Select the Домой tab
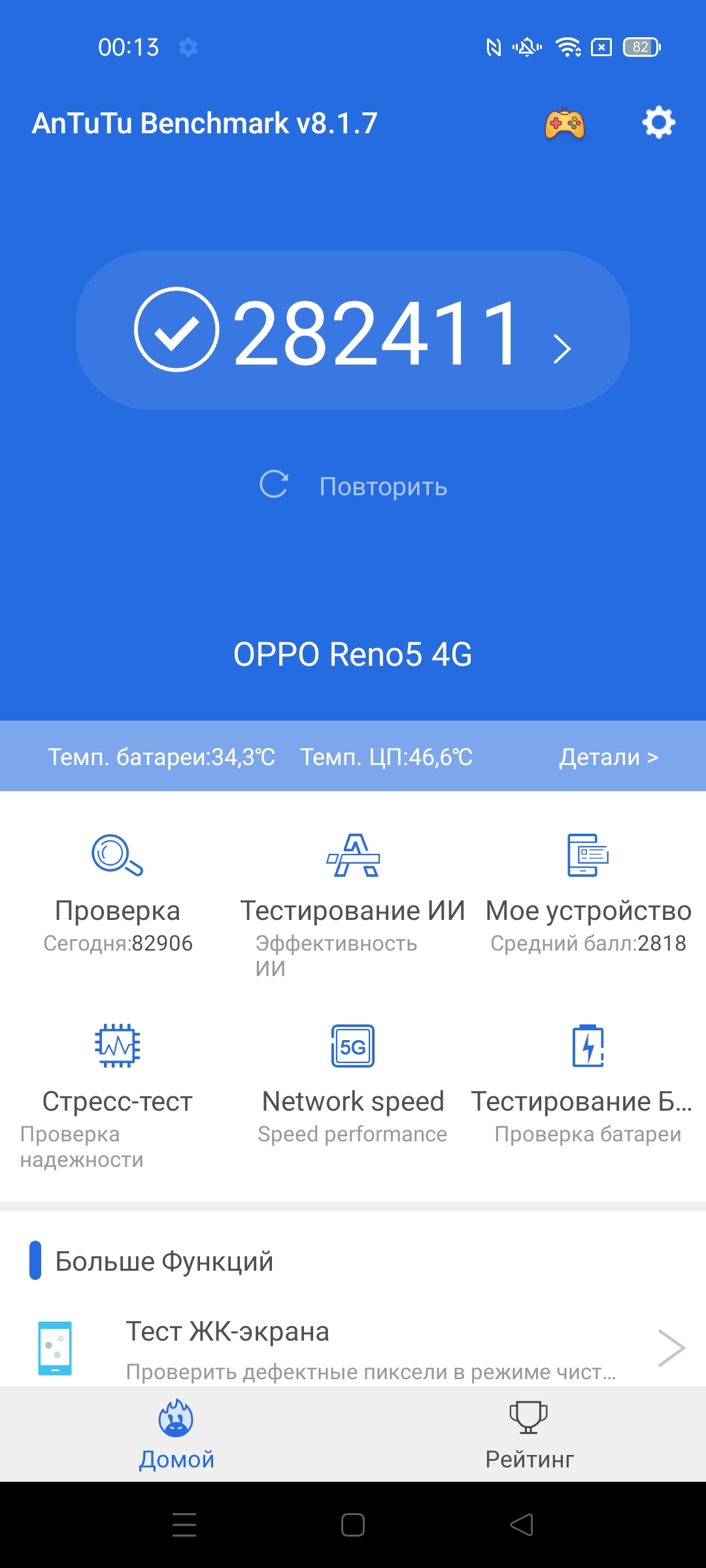706x1568 pixels. [176, 1434]
